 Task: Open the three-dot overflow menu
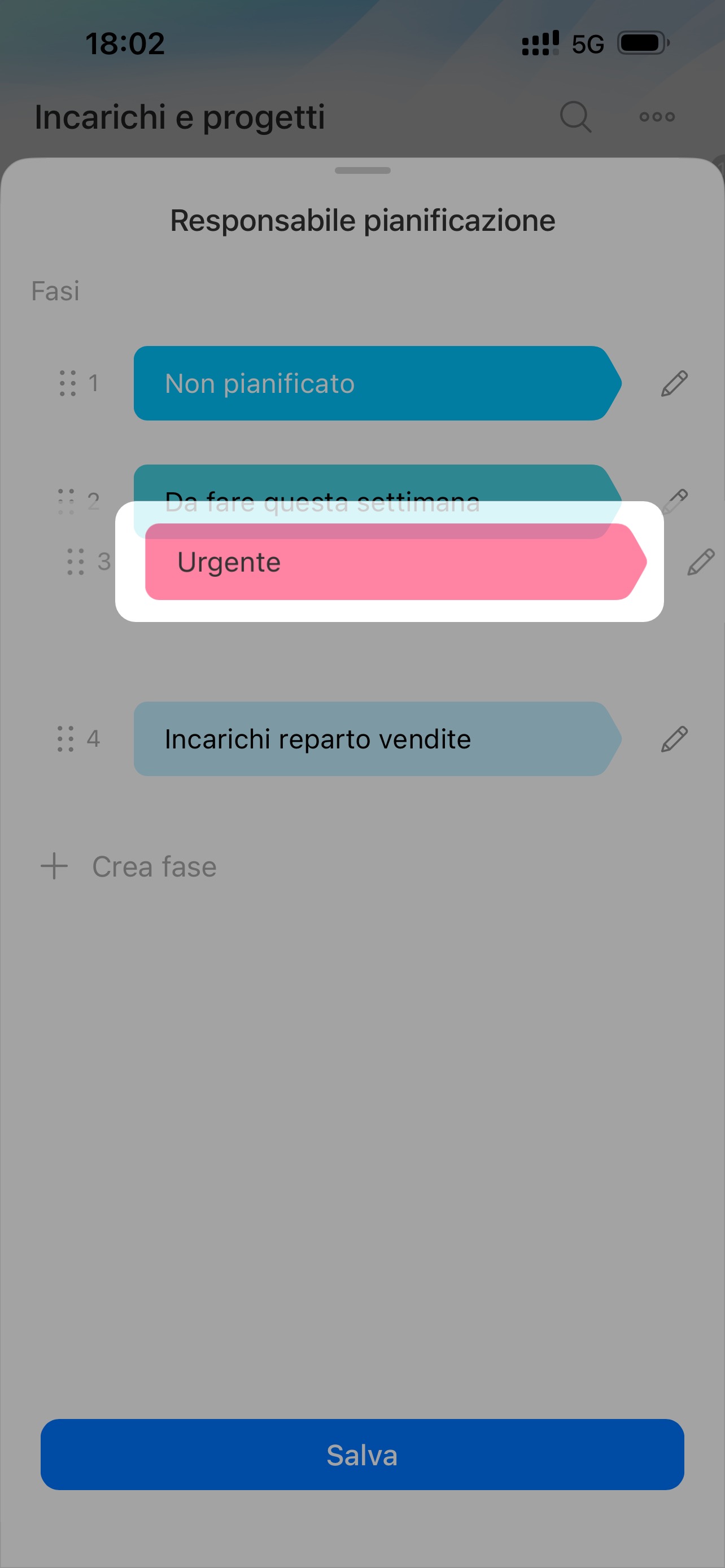pyautogui.click(x=657, y=116)
